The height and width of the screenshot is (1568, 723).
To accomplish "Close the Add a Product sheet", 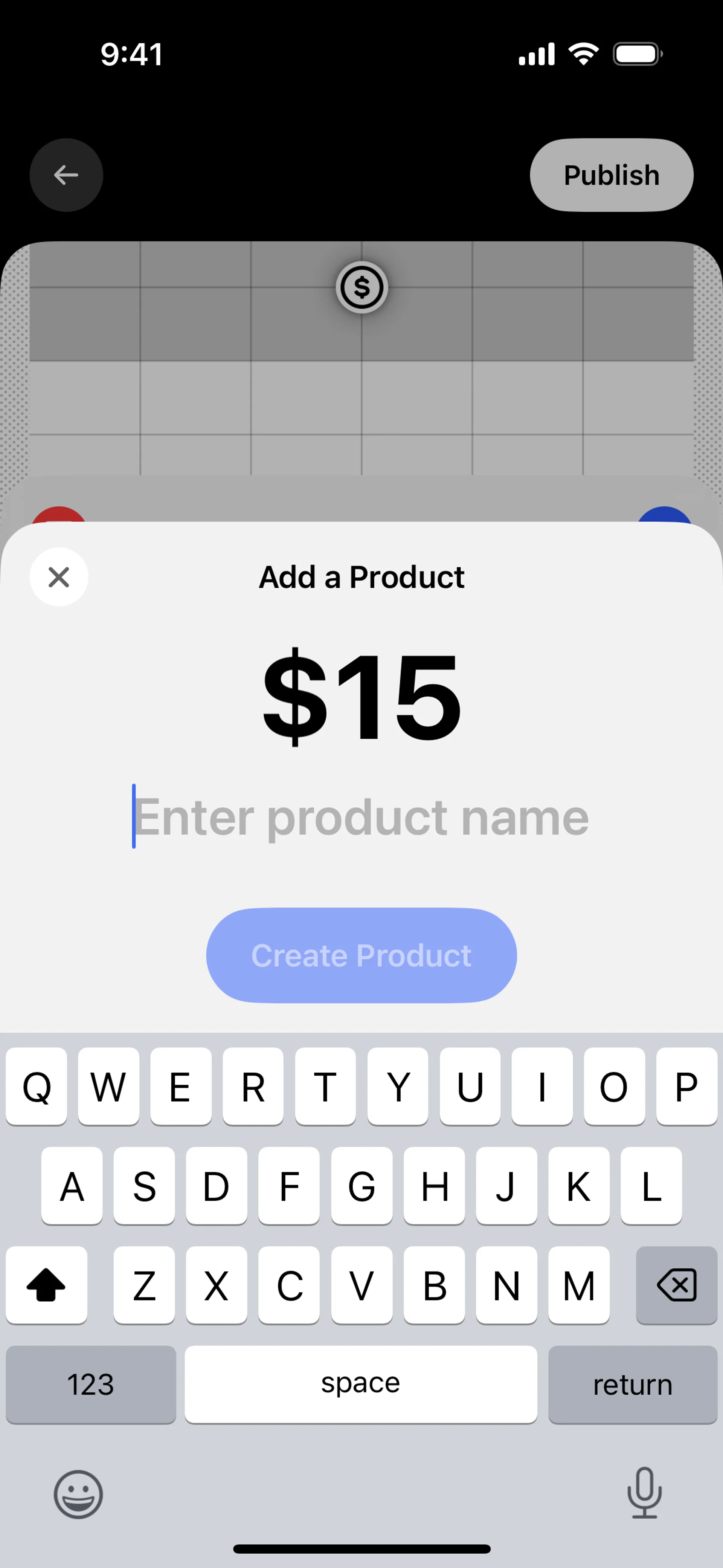I will [59, 576].
